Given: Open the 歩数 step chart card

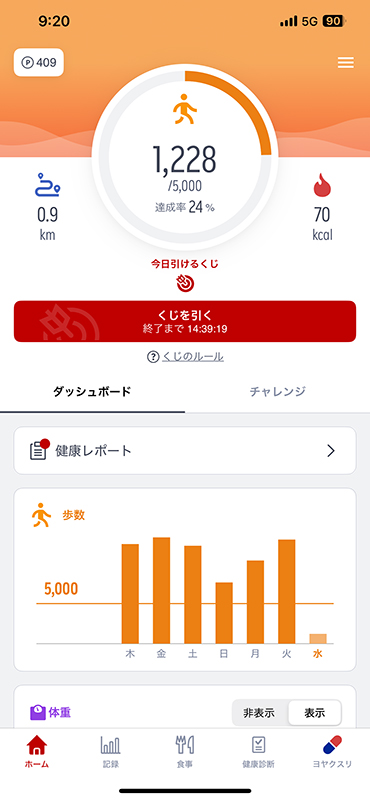Looking at the screenshot, I should point(185,580).
